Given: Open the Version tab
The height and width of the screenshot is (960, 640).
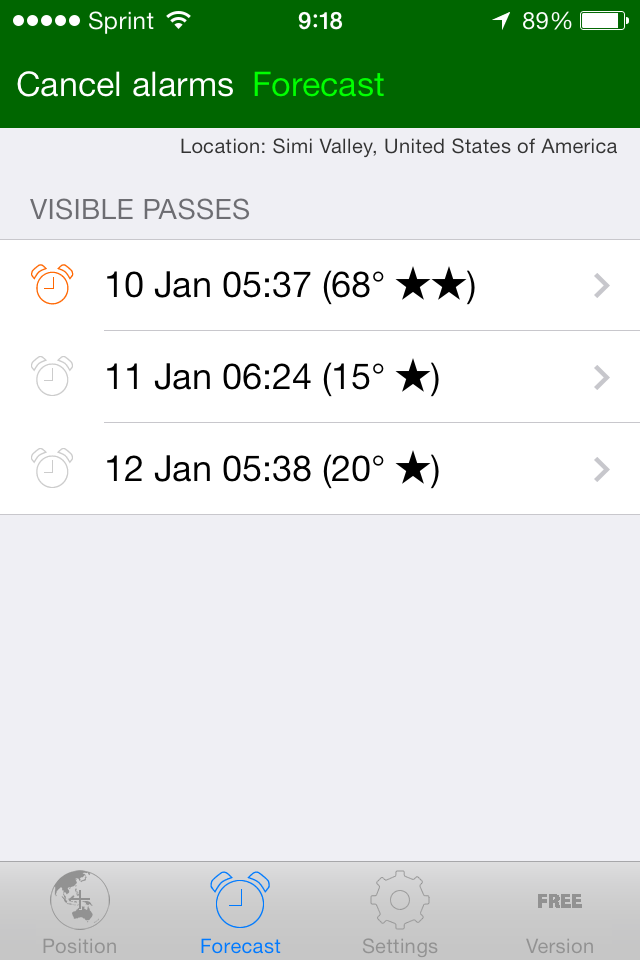Looking at the screenshot, I should [x=560, y=912].
